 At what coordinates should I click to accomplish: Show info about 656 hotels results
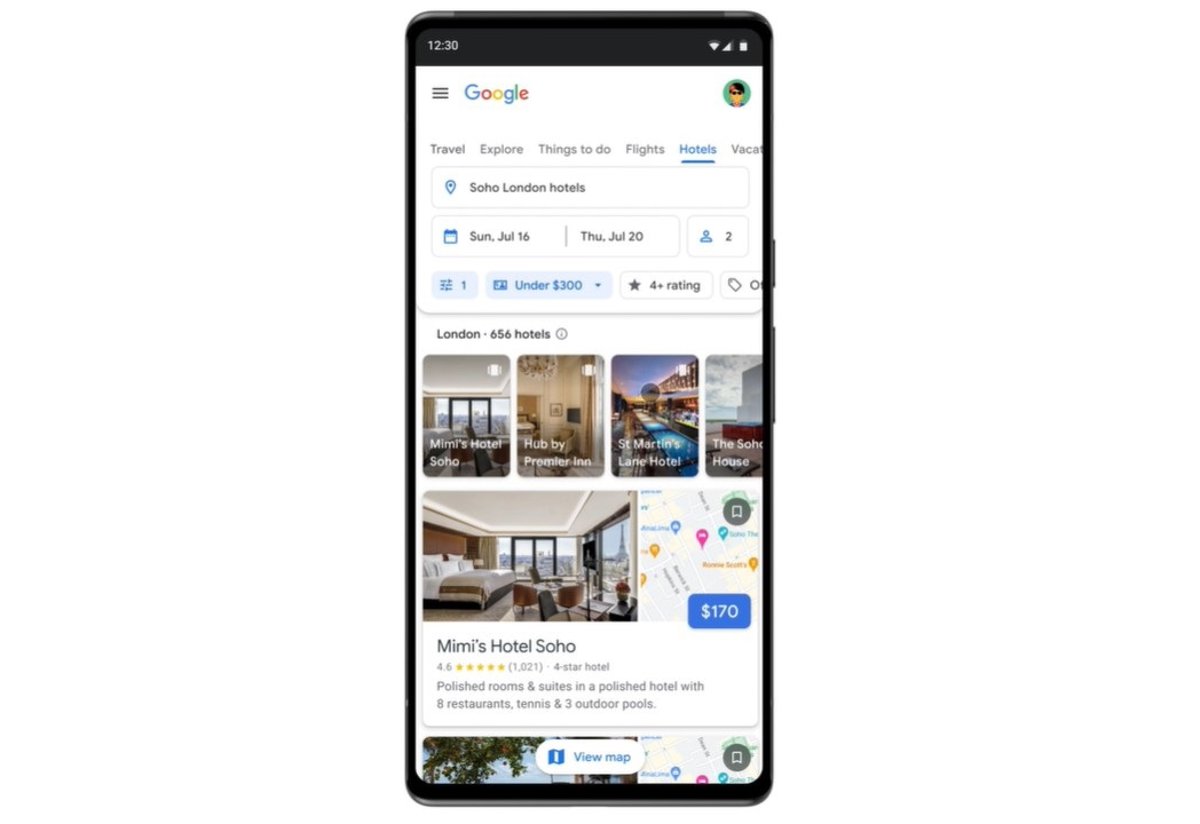[x=561, y=334]
